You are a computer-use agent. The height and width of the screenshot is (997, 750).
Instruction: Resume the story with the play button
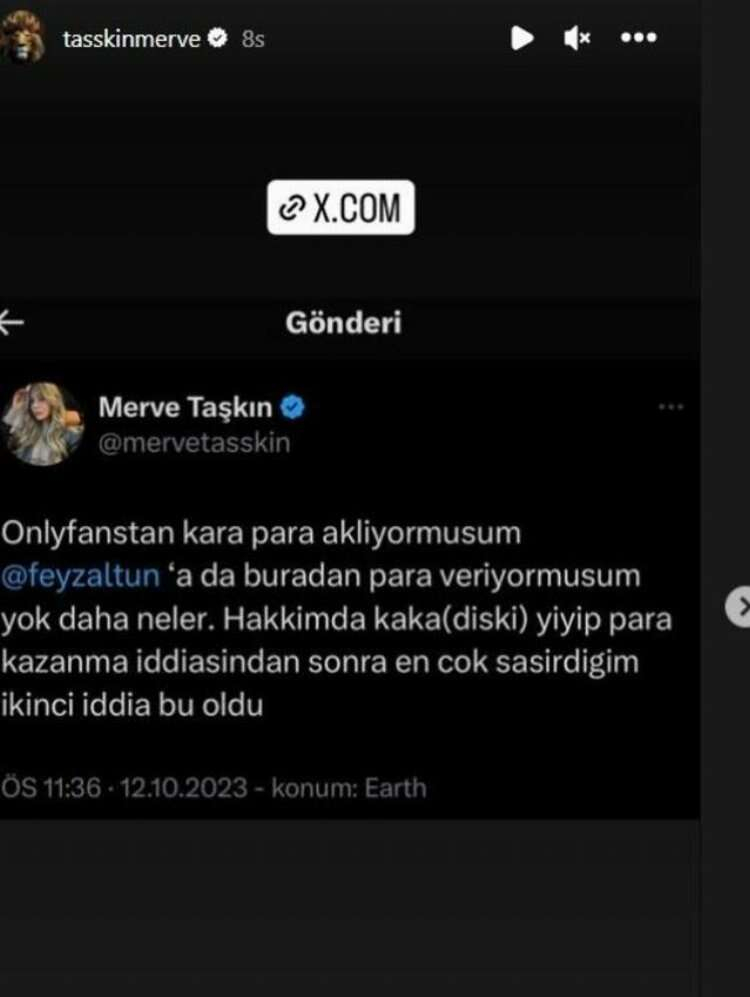tap(521, 38)
